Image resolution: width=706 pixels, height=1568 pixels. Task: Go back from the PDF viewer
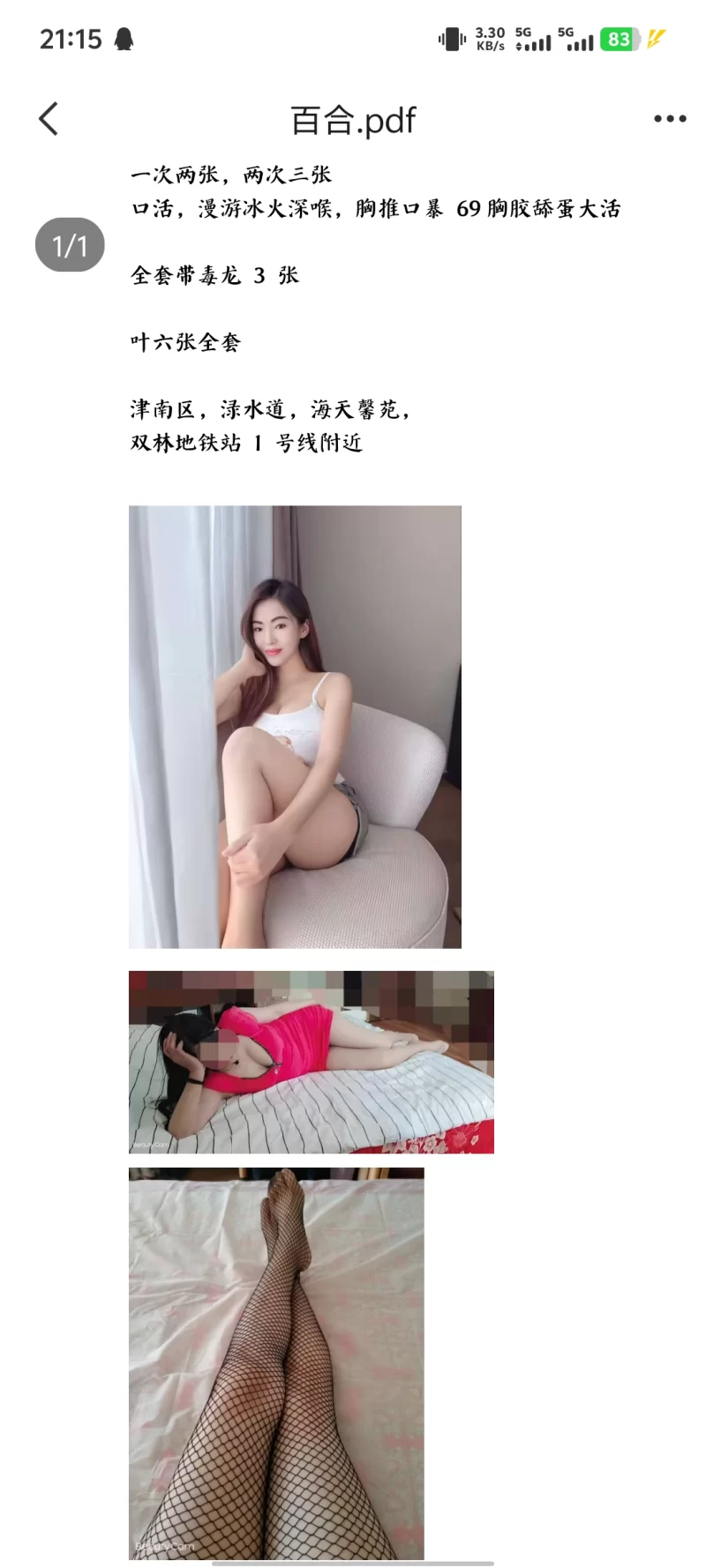coord(49,119)
